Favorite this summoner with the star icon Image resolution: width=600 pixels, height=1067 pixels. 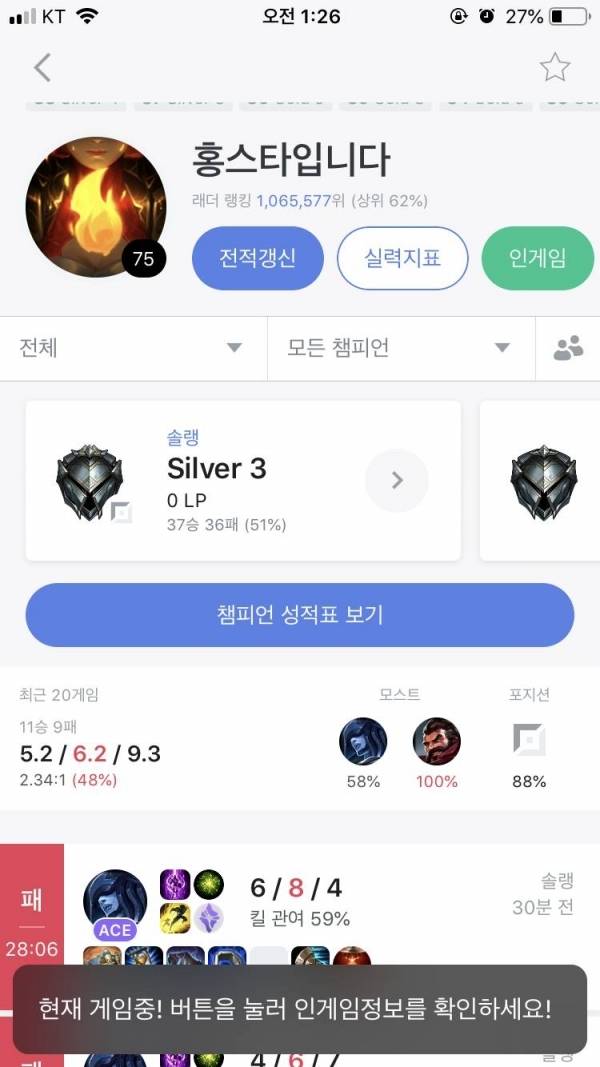click(x=554, y=68)
